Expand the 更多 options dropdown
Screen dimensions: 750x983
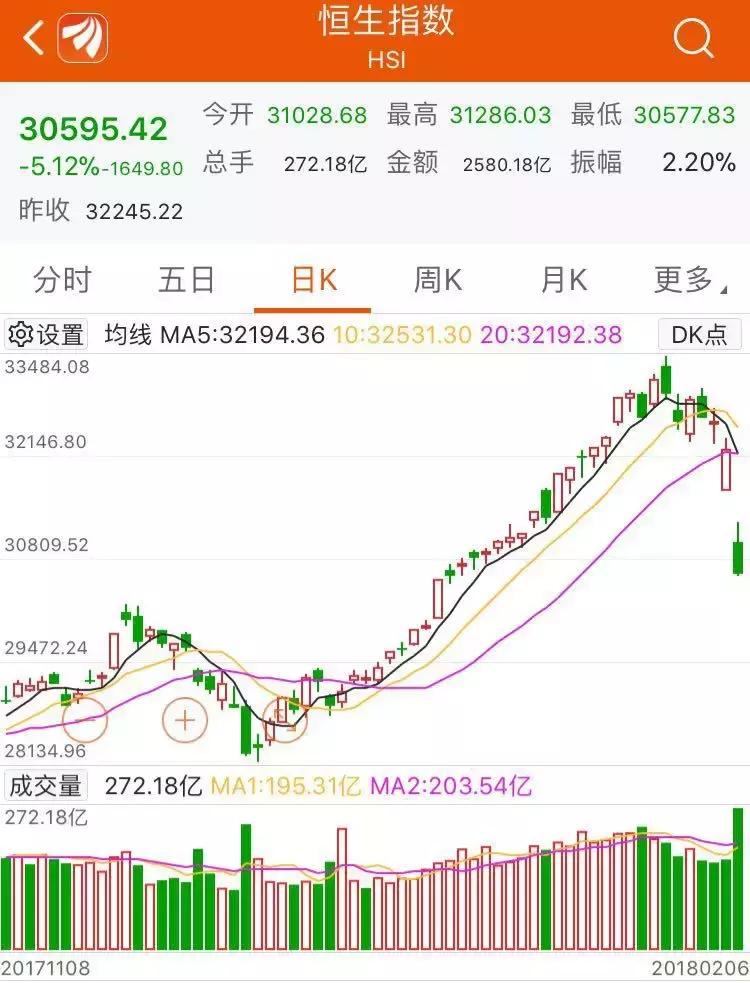(x=682, y=281)
